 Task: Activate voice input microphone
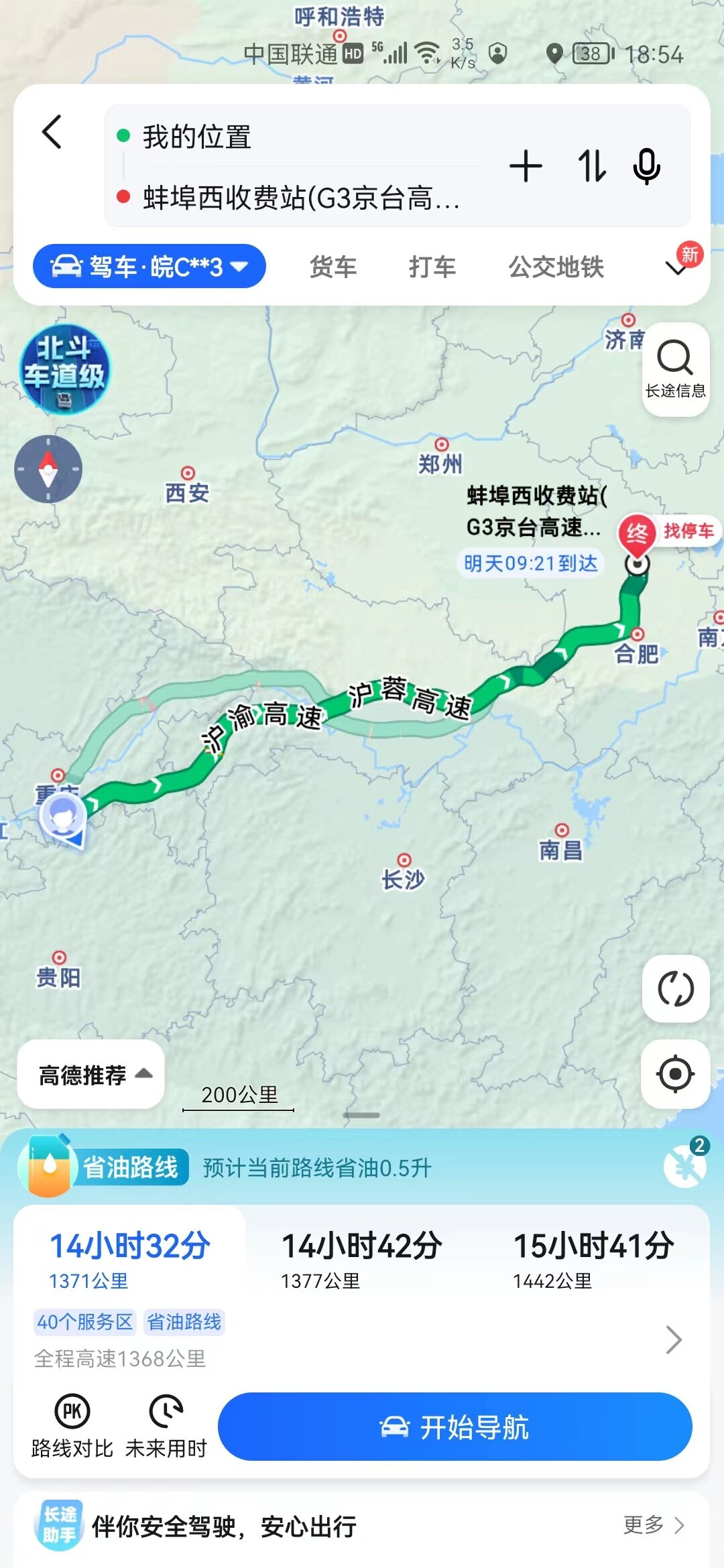[x=646, y=167]
